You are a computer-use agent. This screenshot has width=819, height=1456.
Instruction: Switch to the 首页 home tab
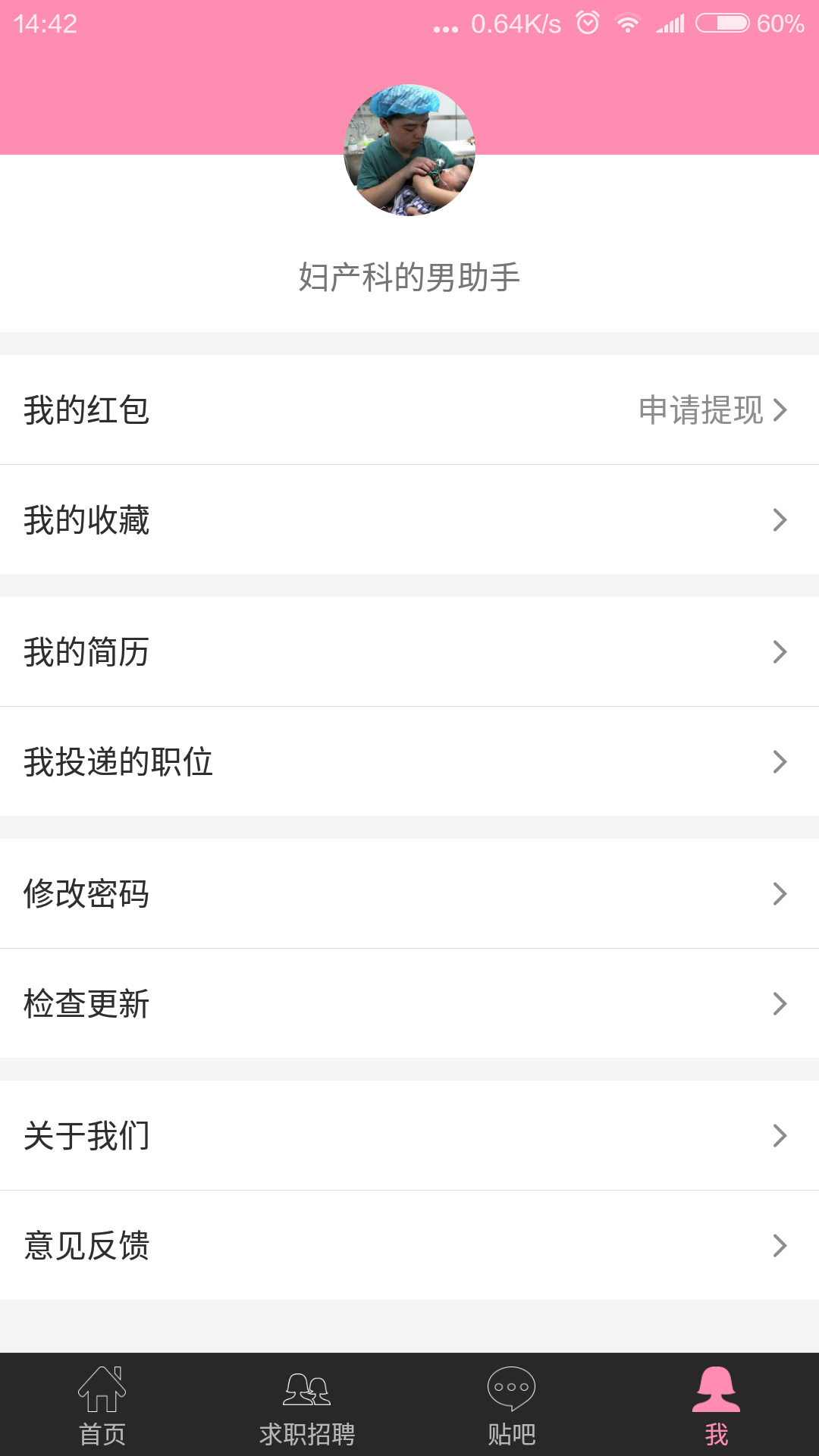[102, 1405]
